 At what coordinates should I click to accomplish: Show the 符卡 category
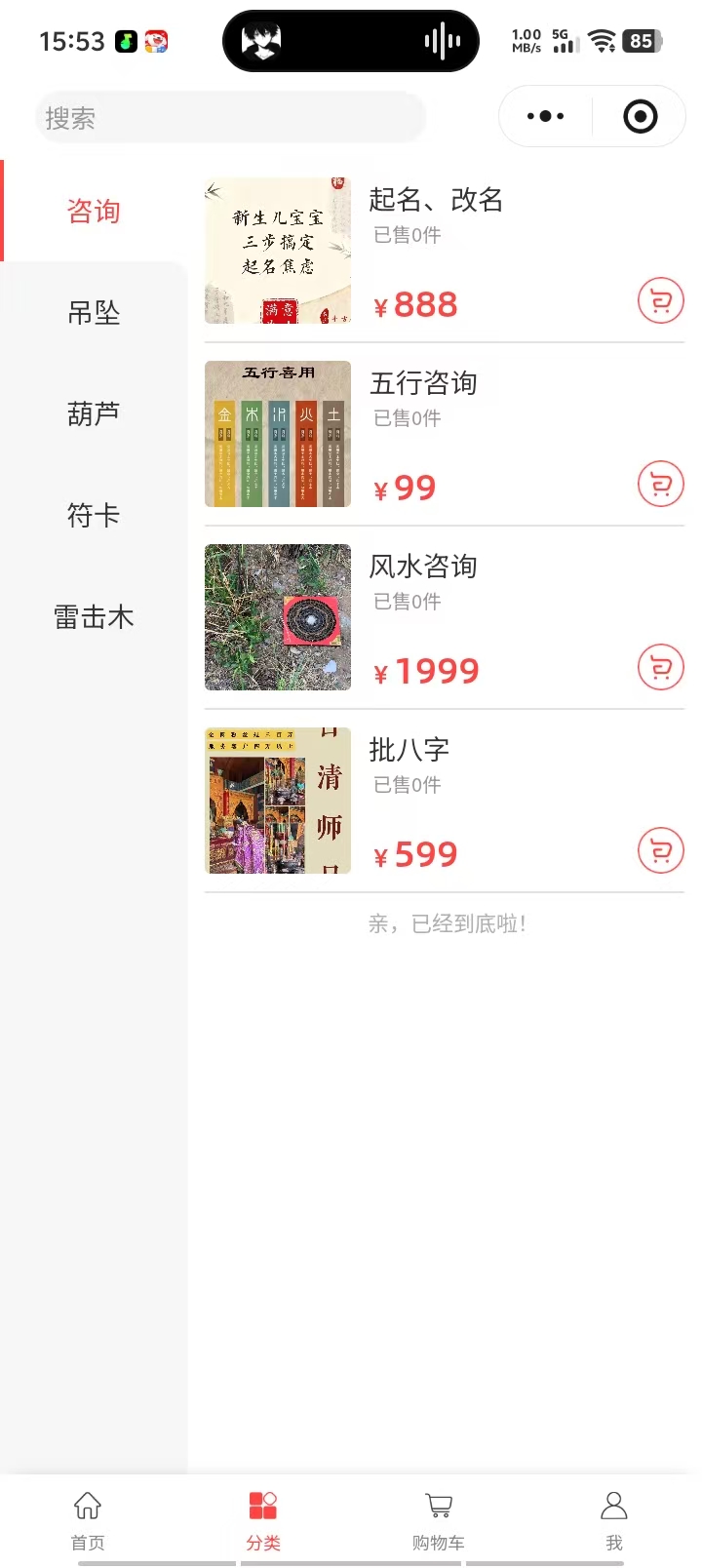tap(94, 516)
